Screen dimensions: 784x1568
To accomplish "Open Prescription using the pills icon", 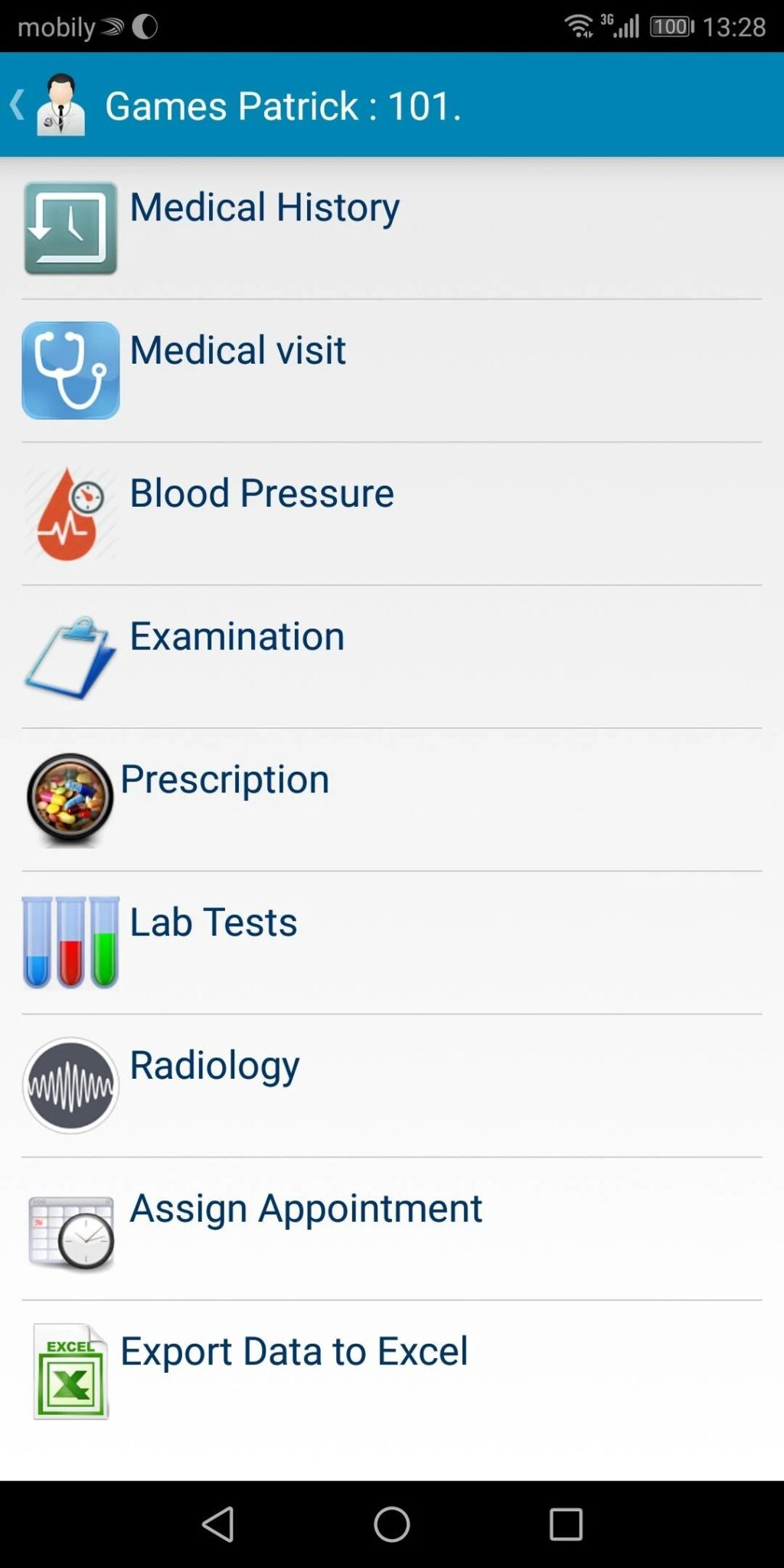I will (x=69, y=798).
